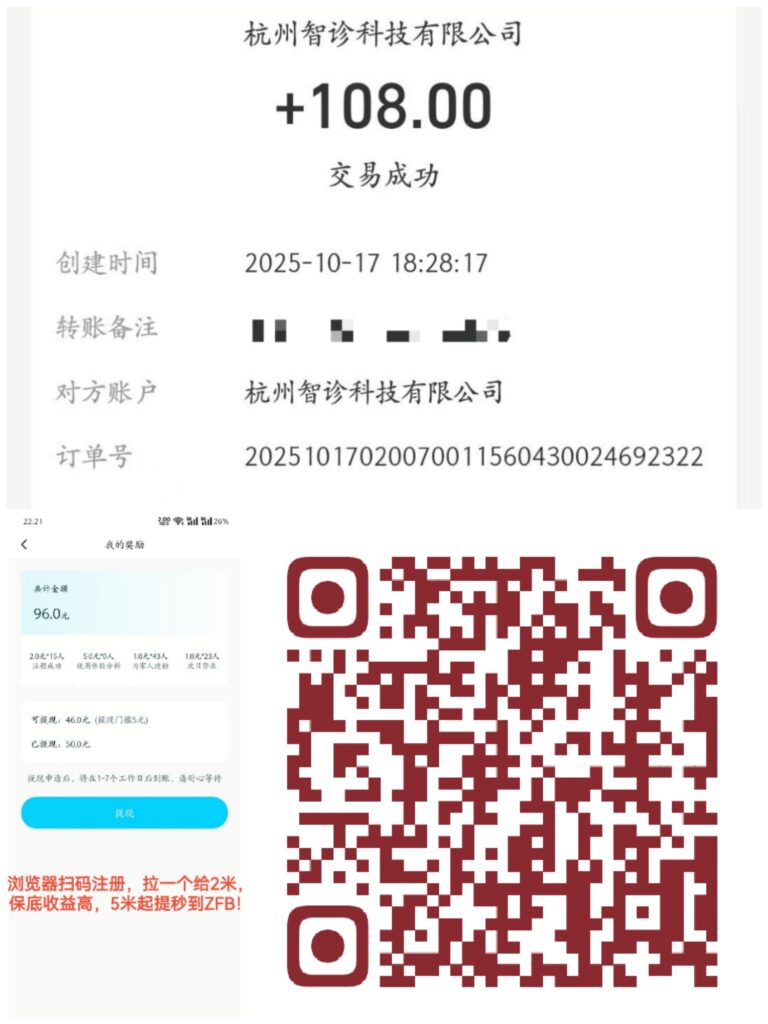Tap the 96.0元 total amount display
The width and height of the screenshot is (768, 1024).
(52, 613)
